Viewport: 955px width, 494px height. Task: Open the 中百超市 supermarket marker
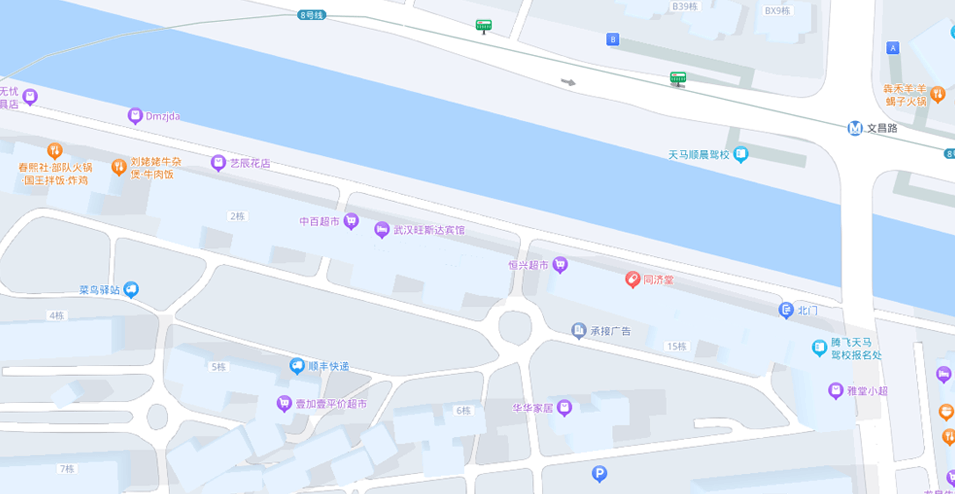coord(351,222)
